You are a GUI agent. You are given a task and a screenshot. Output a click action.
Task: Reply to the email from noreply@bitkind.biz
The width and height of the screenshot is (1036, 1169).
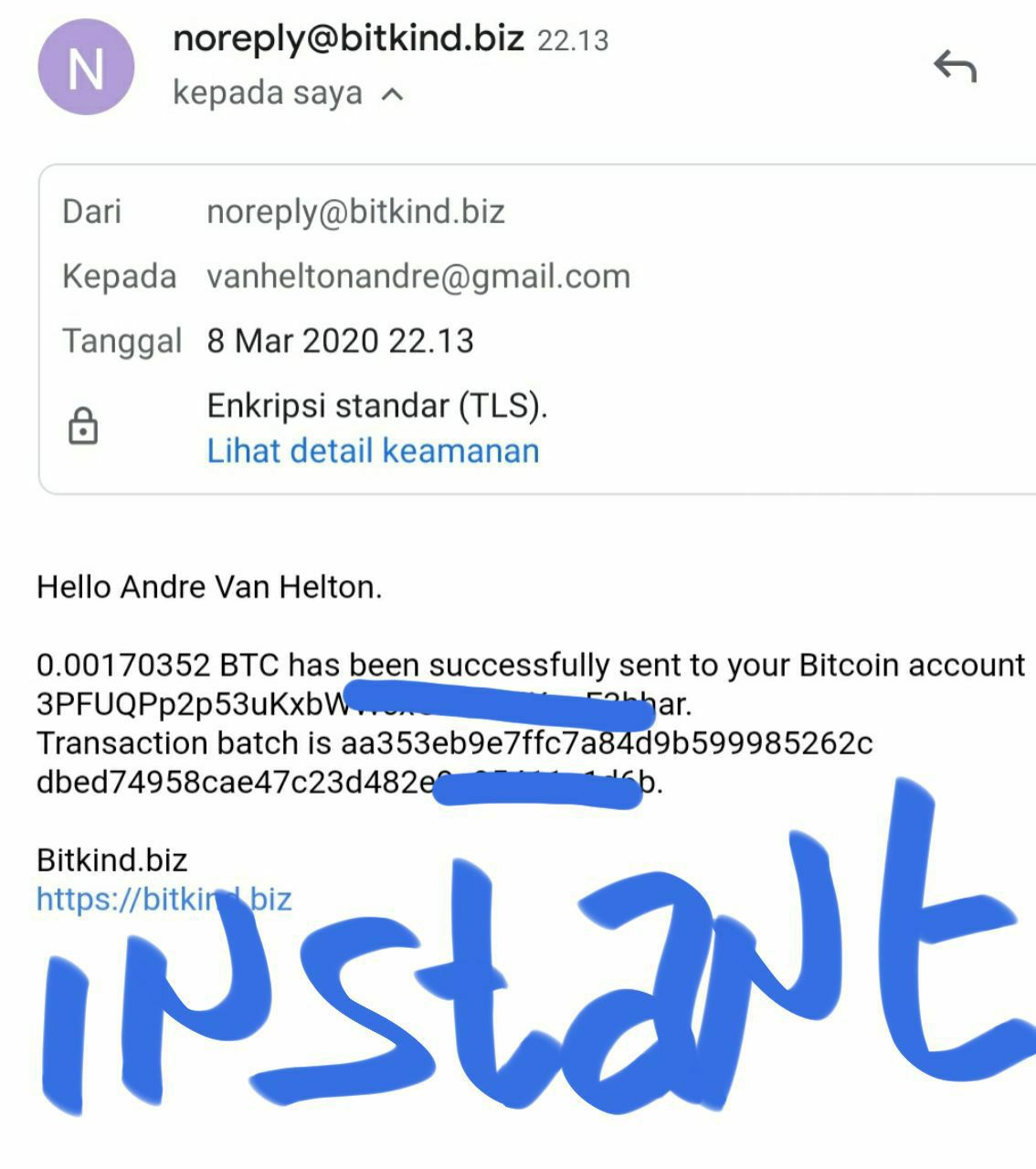tap(955, 67)
